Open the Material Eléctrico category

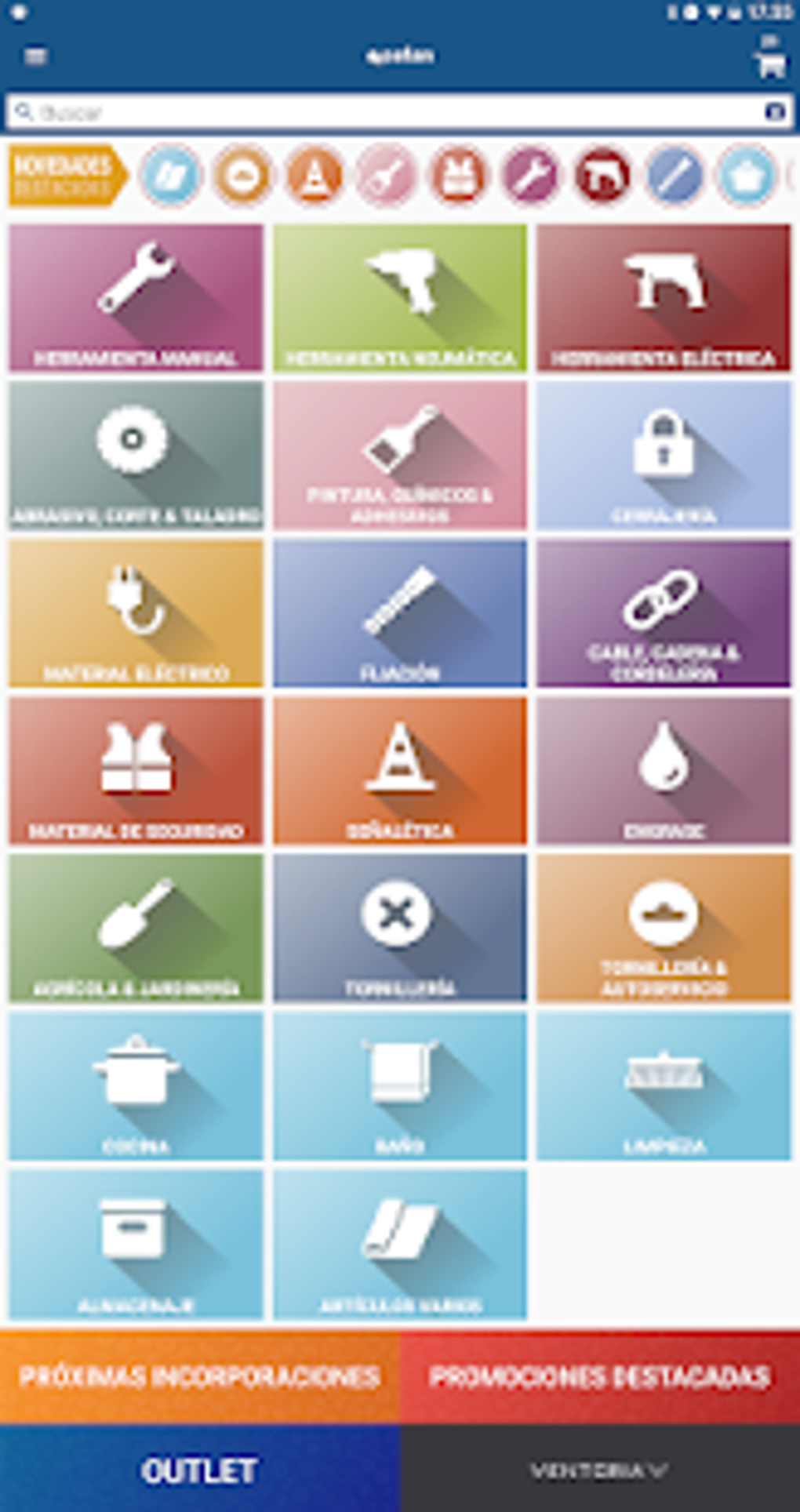[x=136, y=613]
